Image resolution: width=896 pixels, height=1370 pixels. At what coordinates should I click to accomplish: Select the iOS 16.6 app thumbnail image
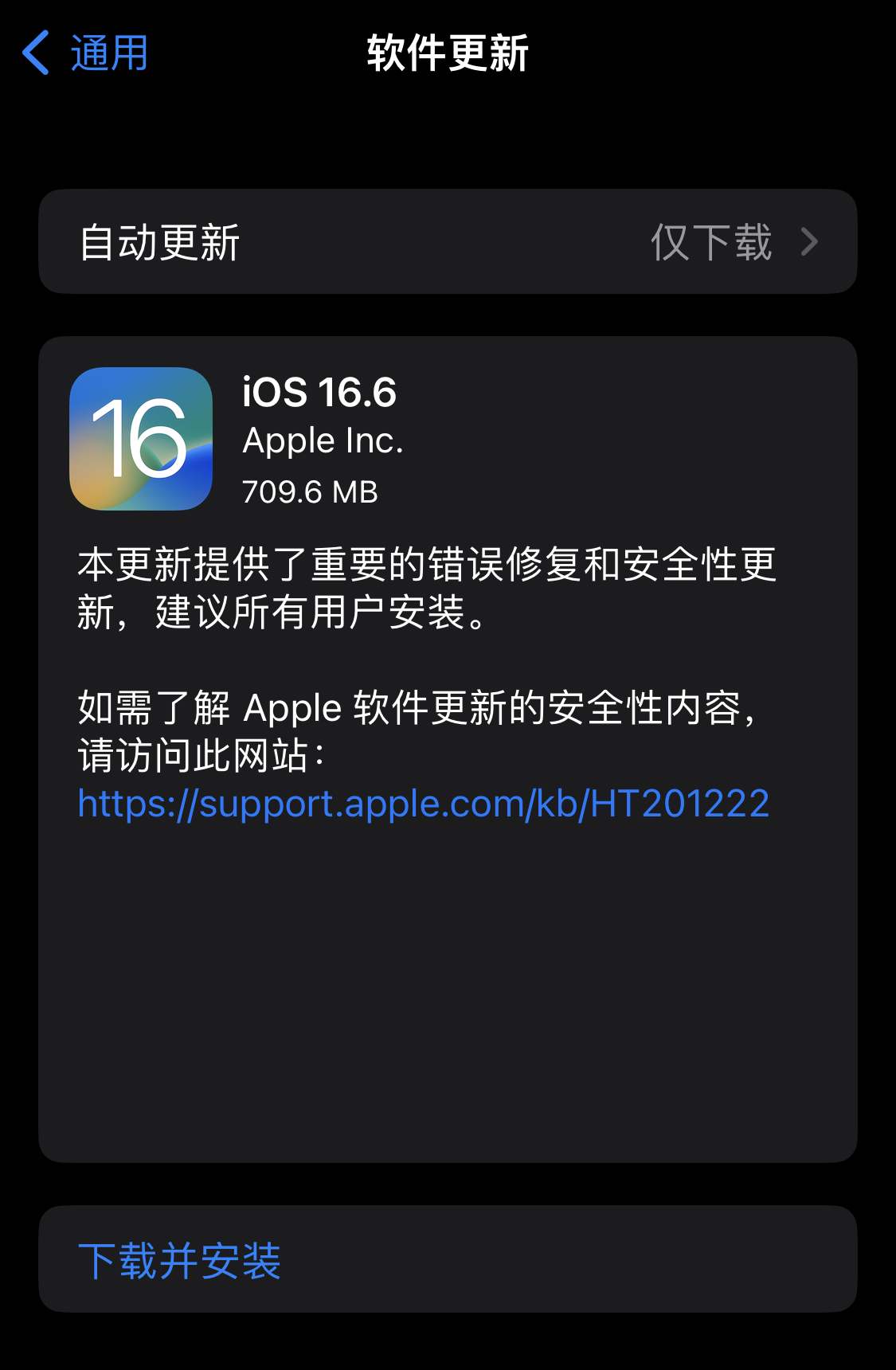pyautogui.click(x=142, y=440)
